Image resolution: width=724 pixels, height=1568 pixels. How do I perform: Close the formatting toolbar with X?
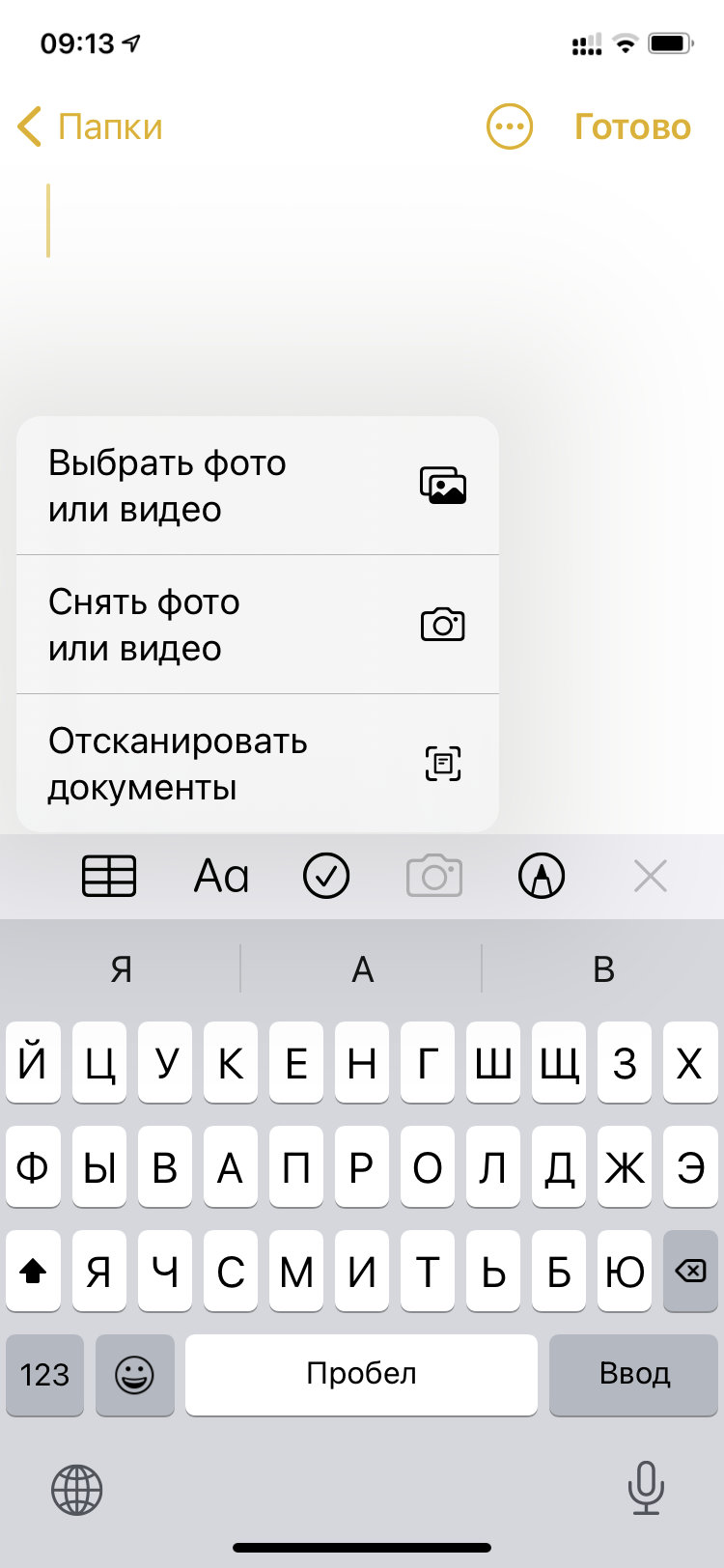point(650,877)
